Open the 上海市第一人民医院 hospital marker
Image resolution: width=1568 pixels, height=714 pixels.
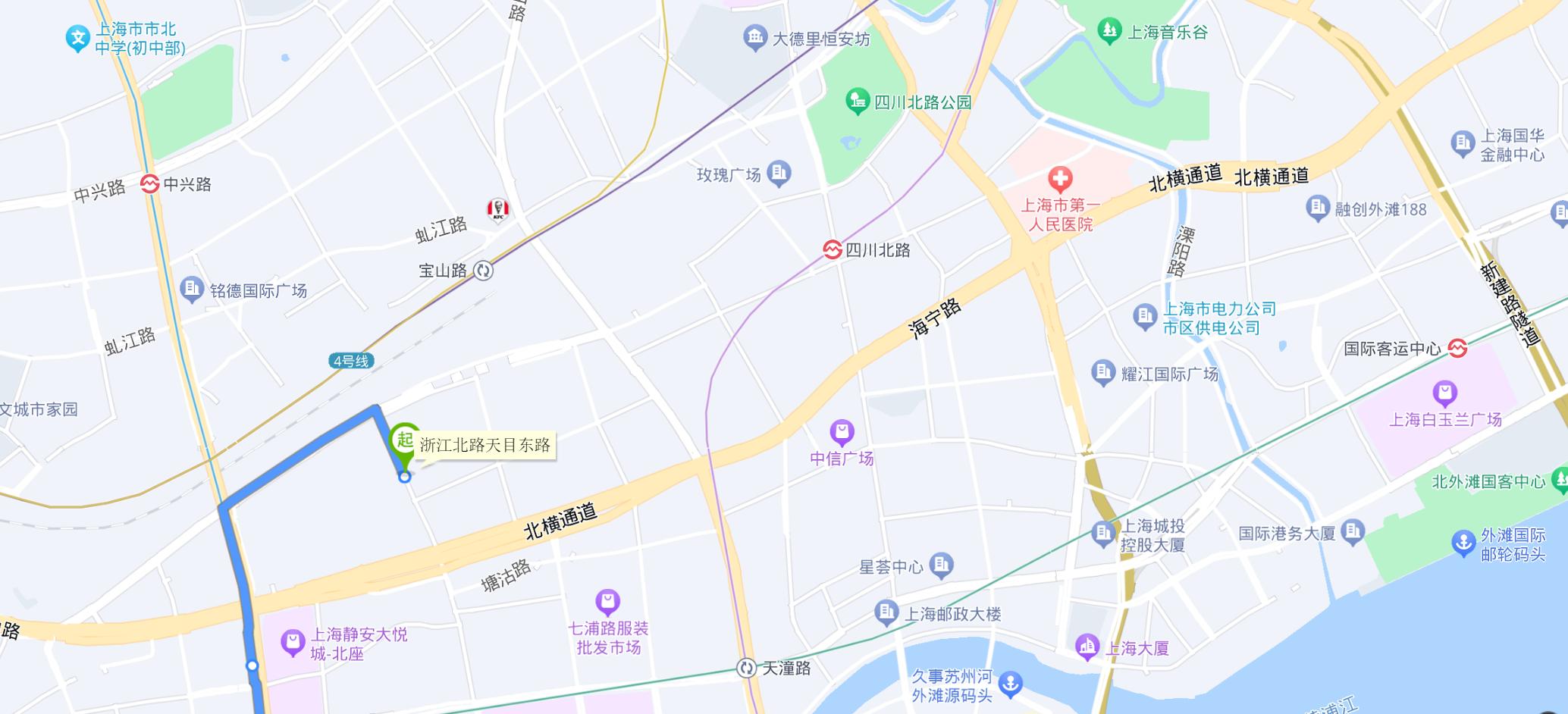(x=1059, y=180)
